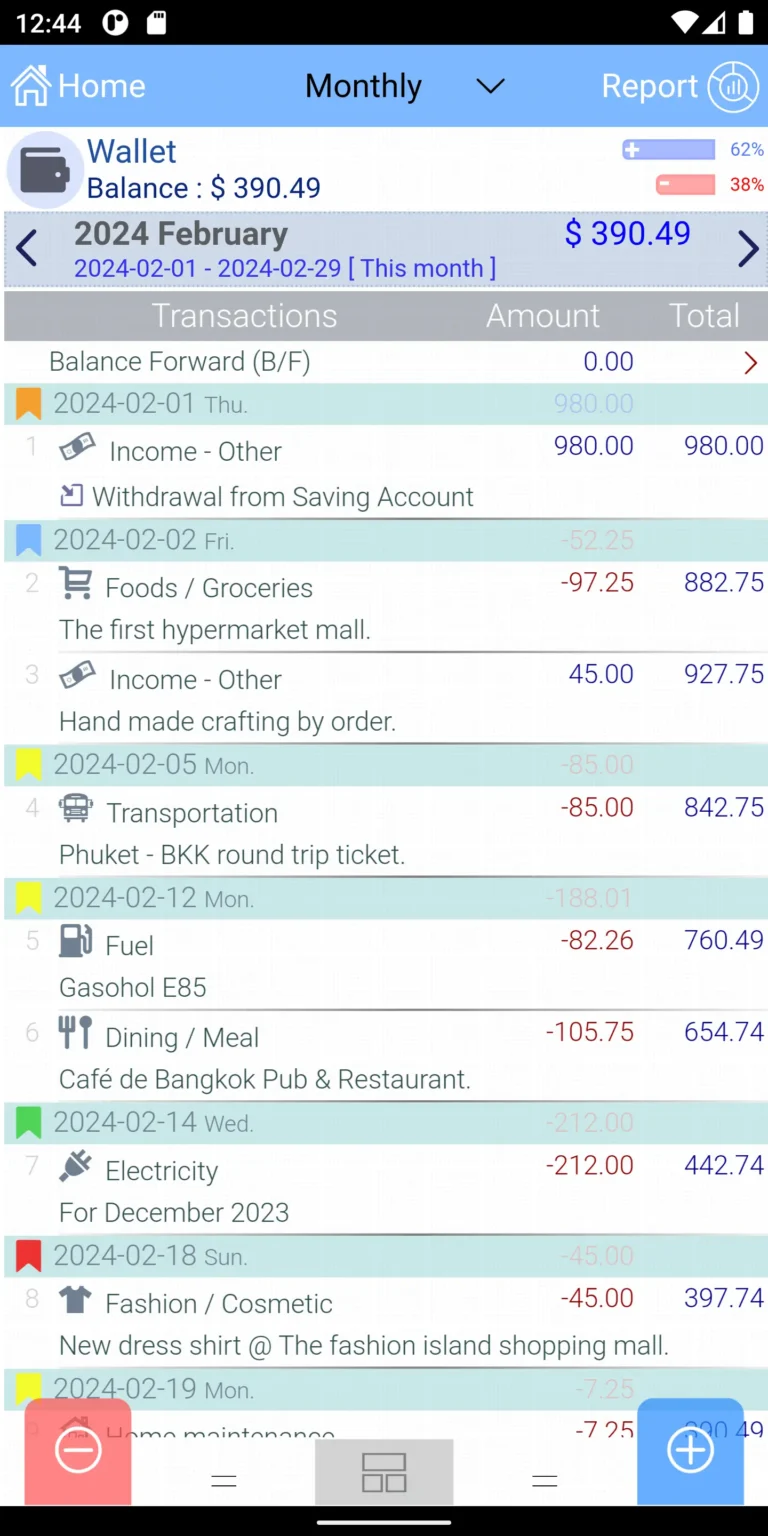This screenshot has height=1536, width=768.
Task: Select the Fuel pump icon
Action: tap(76, 940)
